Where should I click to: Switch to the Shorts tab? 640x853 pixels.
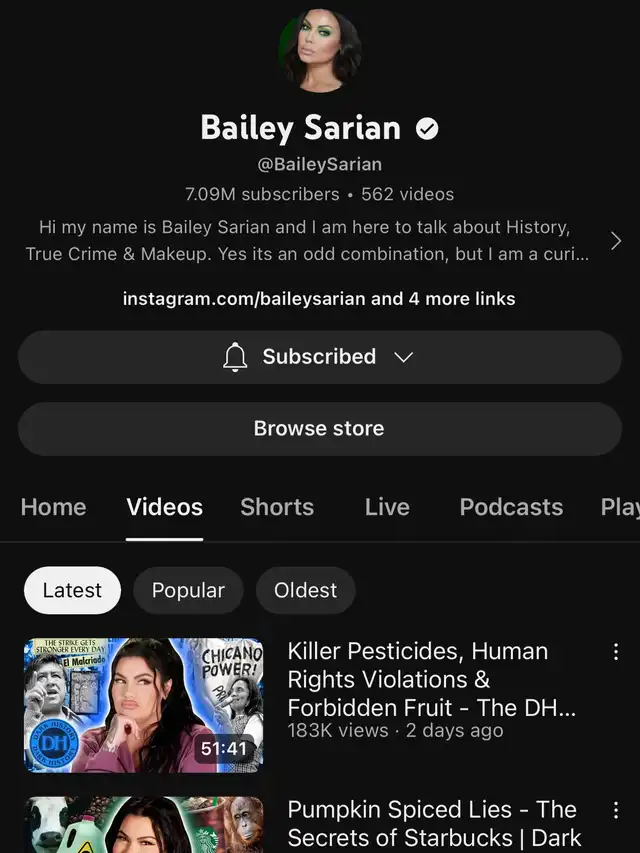click(x=277, y=507)
